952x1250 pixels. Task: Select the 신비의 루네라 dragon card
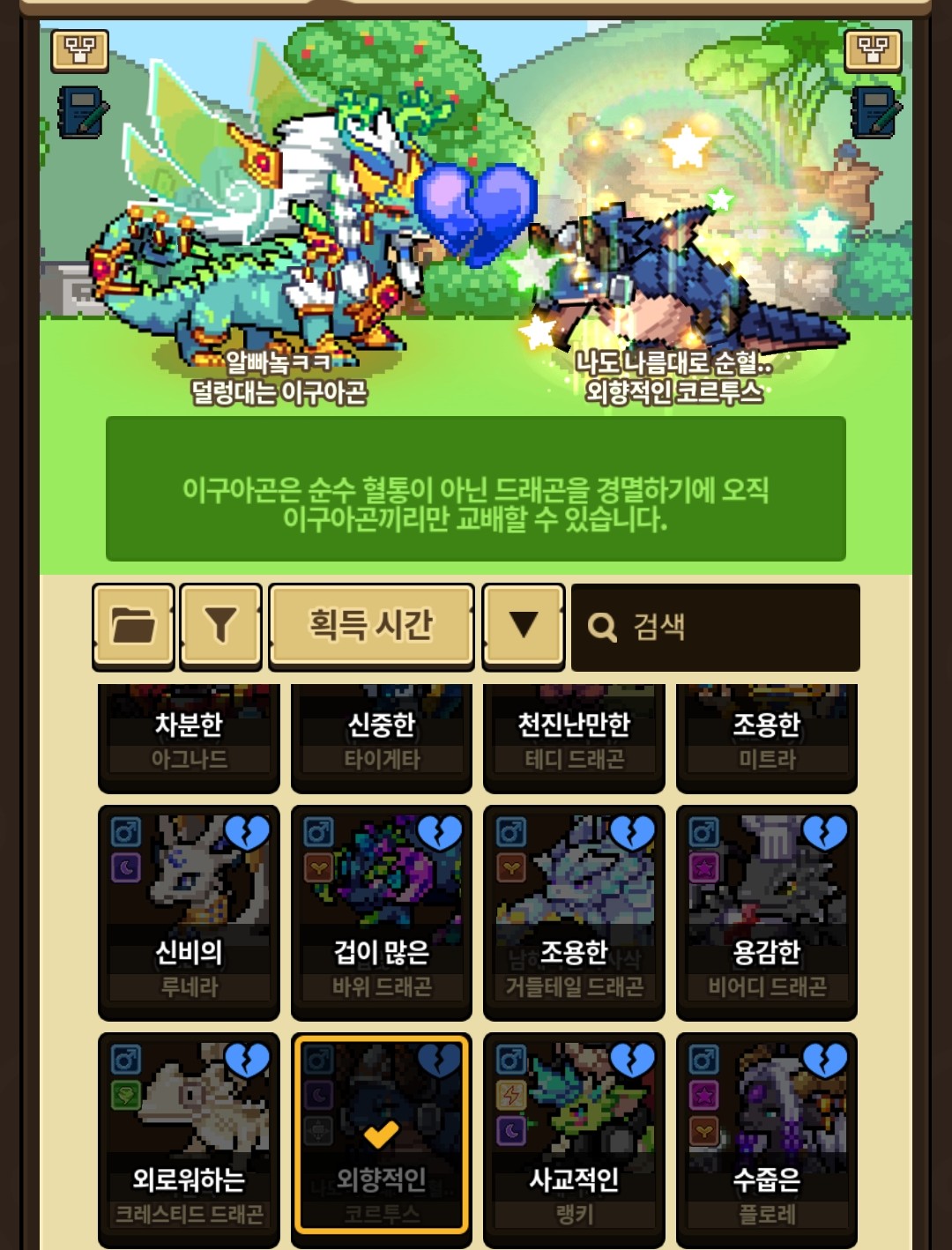pos(189,912)
